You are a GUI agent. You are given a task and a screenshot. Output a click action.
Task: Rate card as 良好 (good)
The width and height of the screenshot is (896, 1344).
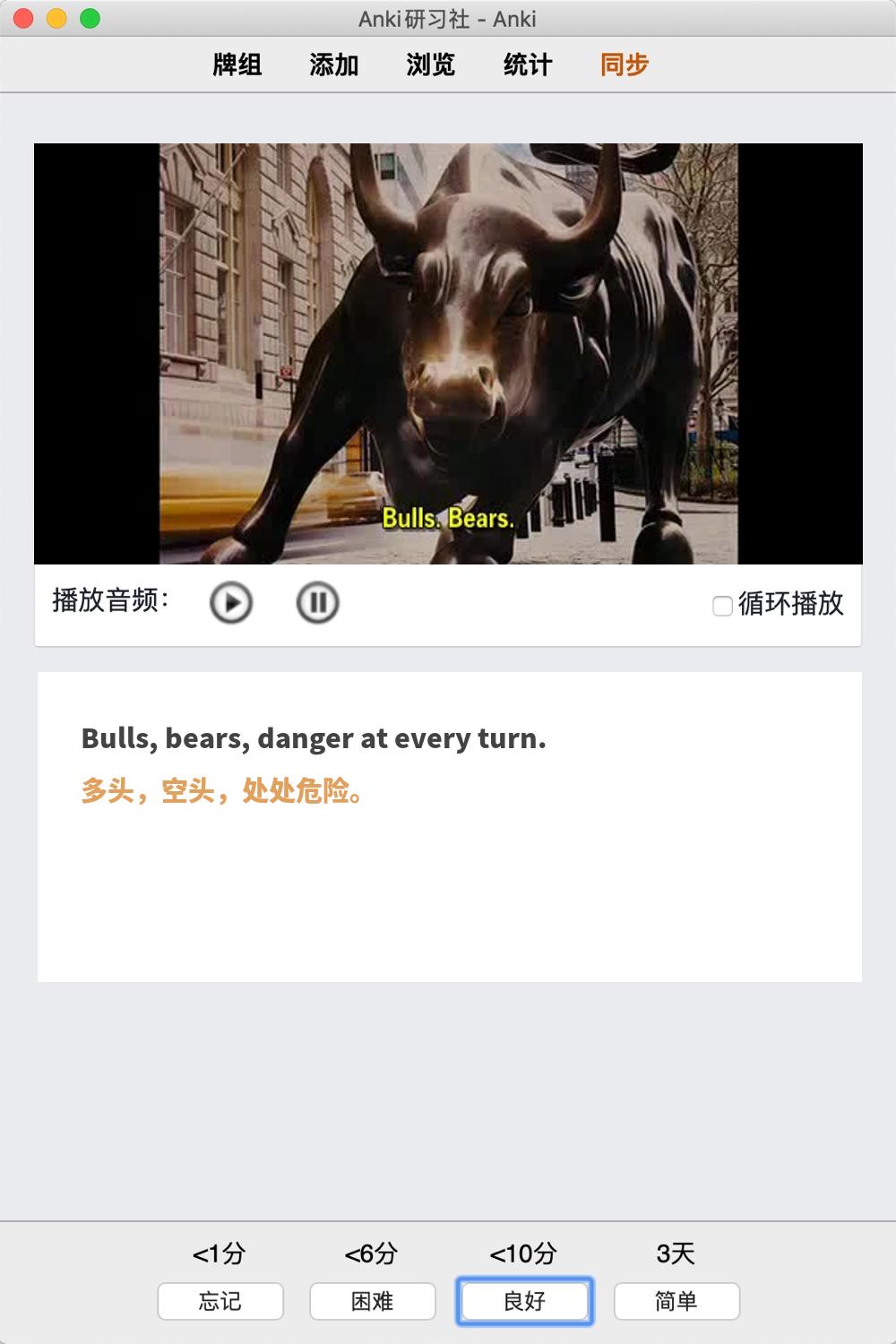click(525, 1301)
